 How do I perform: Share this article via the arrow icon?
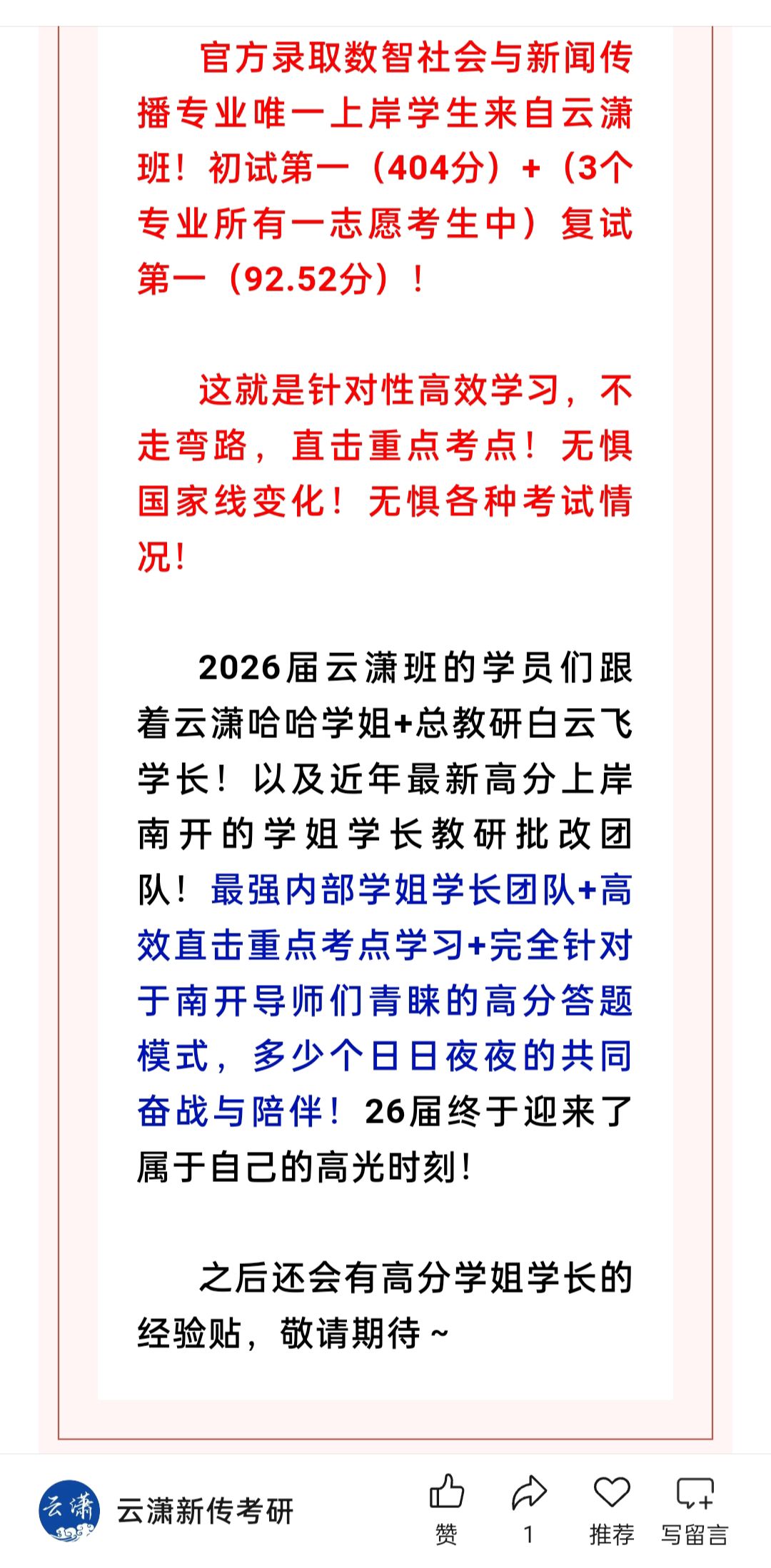[529, 1509]
